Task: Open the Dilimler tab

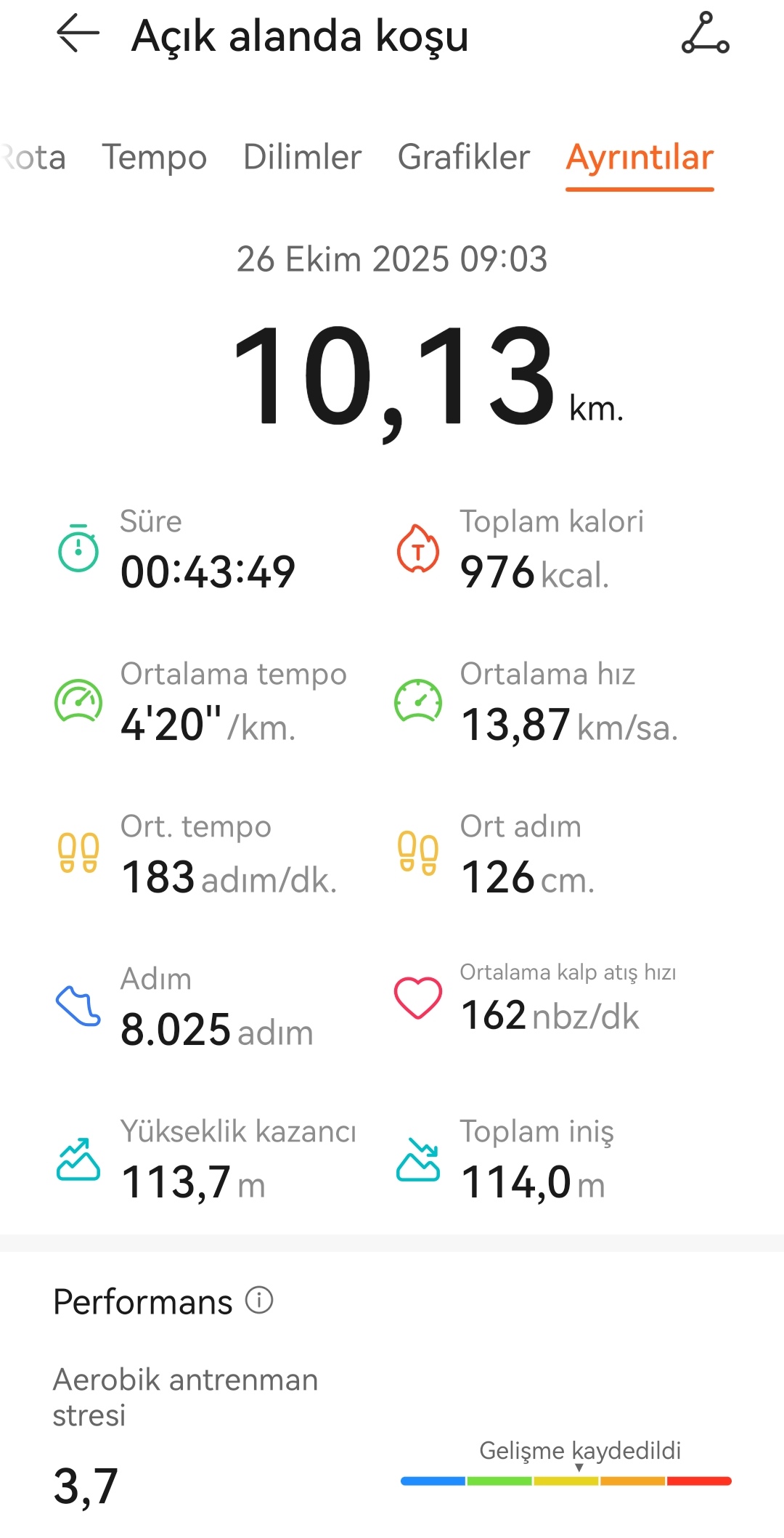Action: 302,158
